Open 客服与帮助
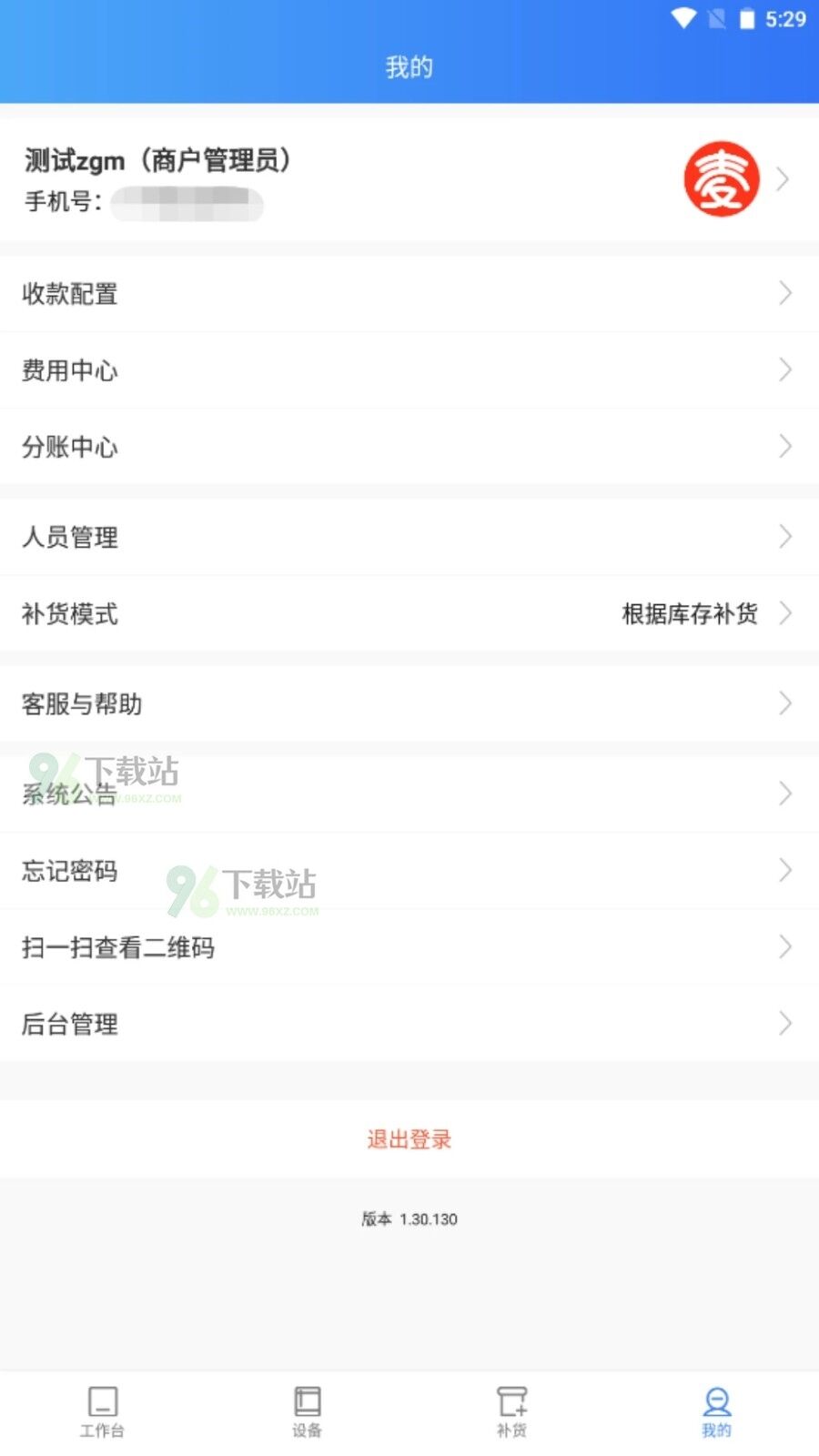The height and width of the screenshot is (1456, 819). [409, 703]
